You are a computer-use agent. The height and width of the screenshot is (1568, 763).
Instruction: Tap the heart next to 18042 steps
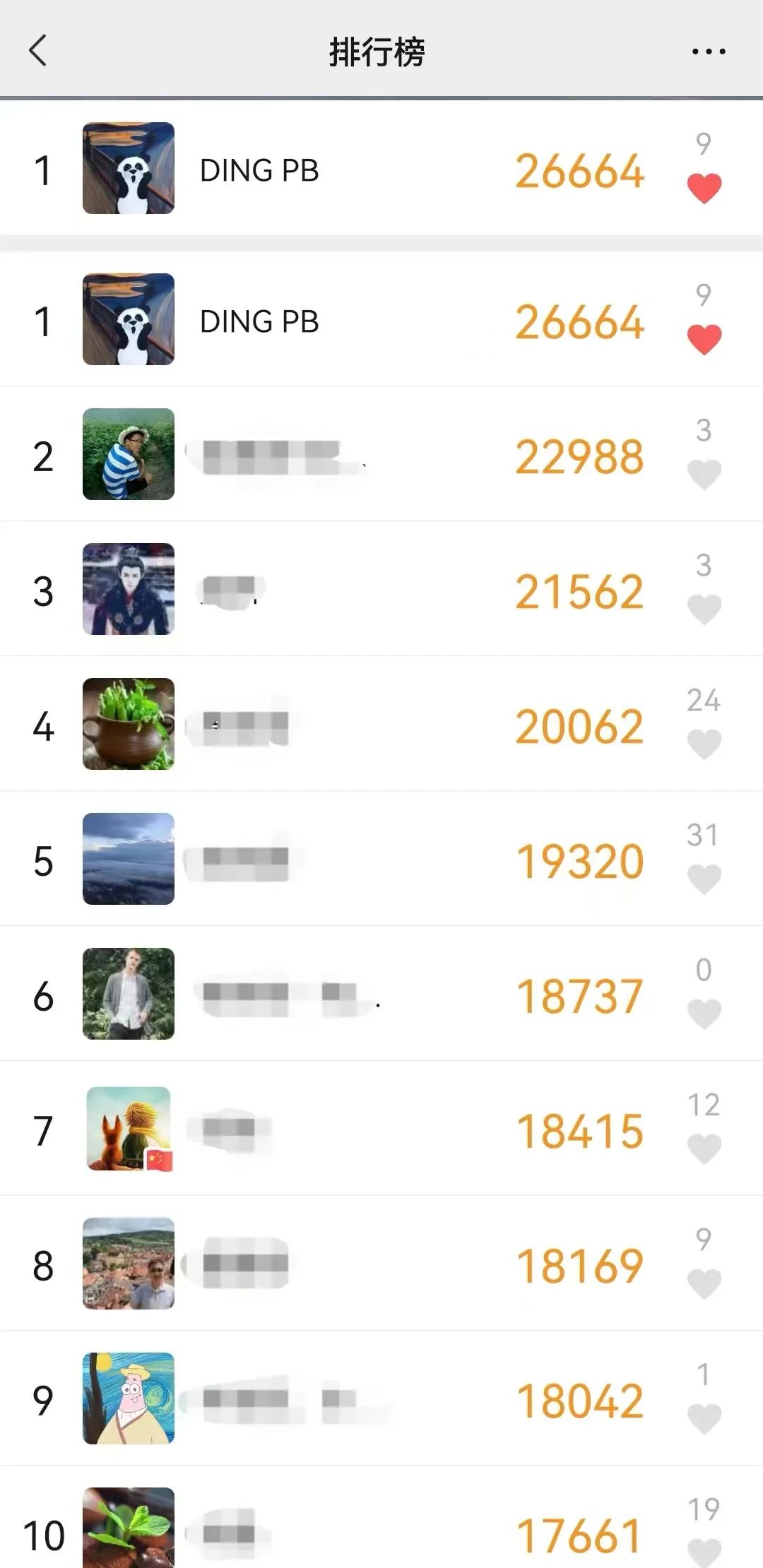point(704,1418)
